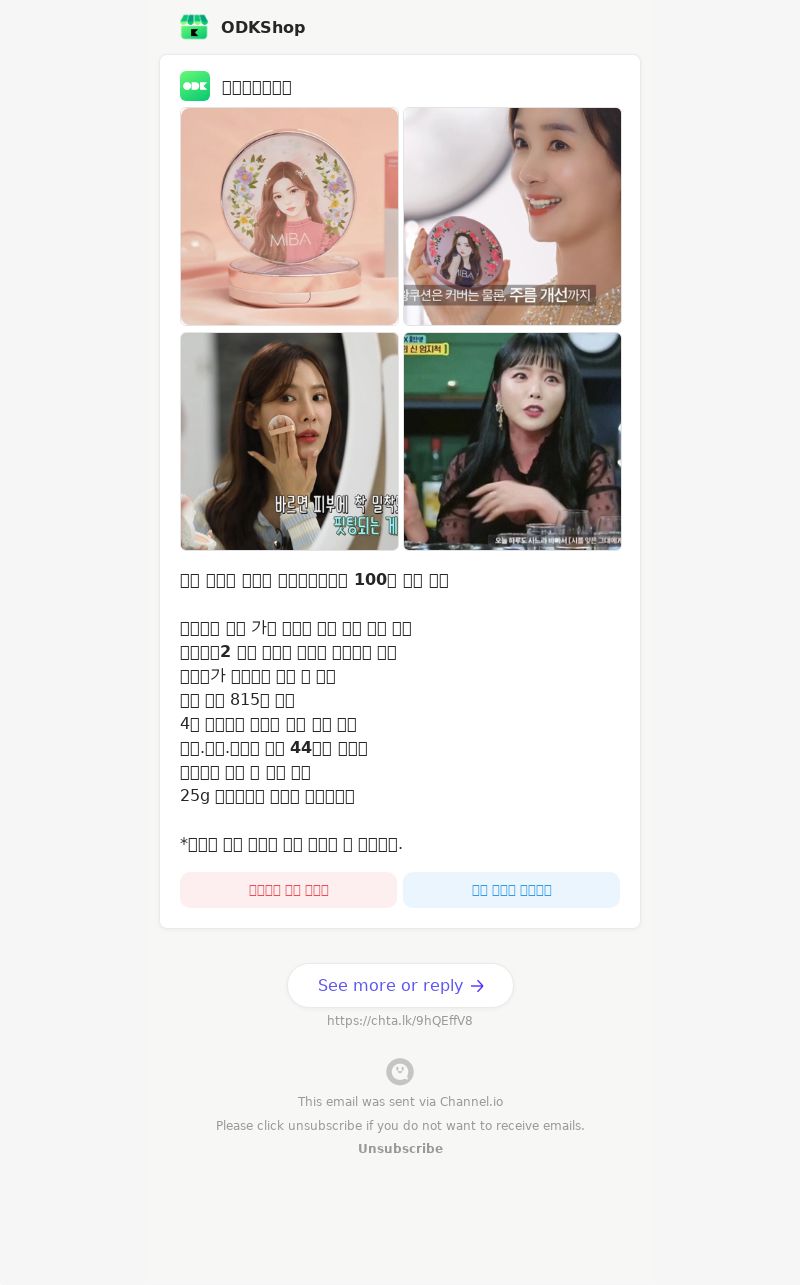This screenshot has width=800, height=1285.
Task: Open the chta.lk short link
Action: coord(400,1021)
